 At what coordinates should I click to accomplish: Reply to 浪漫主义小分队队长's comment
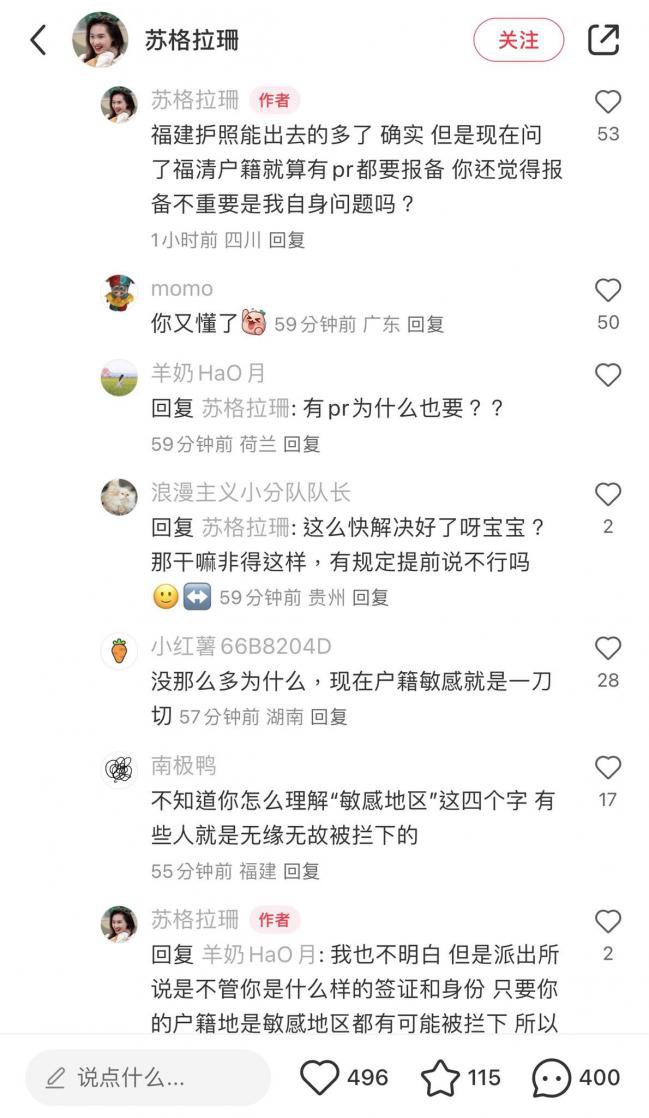pyautogui.click(x=371, y=598)
